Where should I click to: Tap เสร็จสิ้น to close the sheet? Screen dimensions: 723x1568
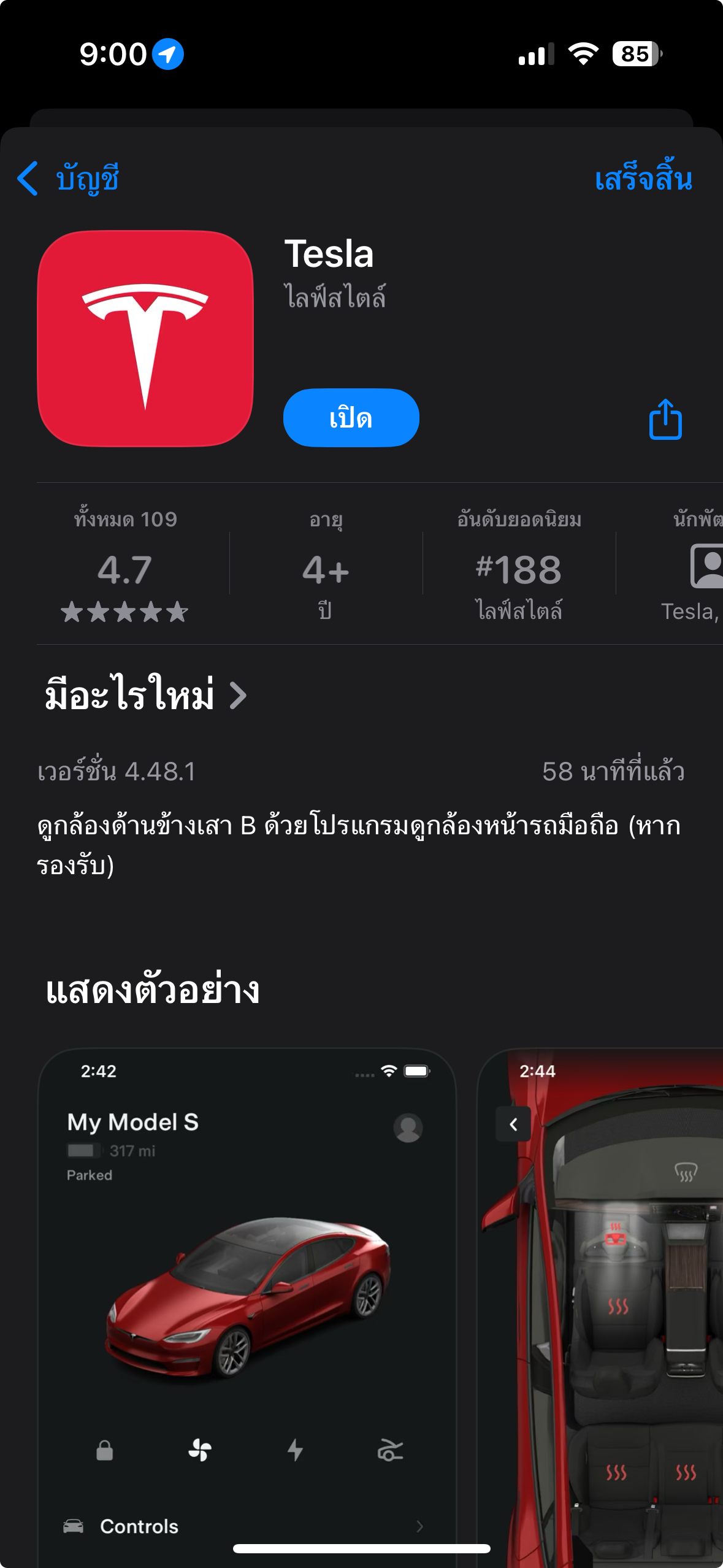pos(643,179)
